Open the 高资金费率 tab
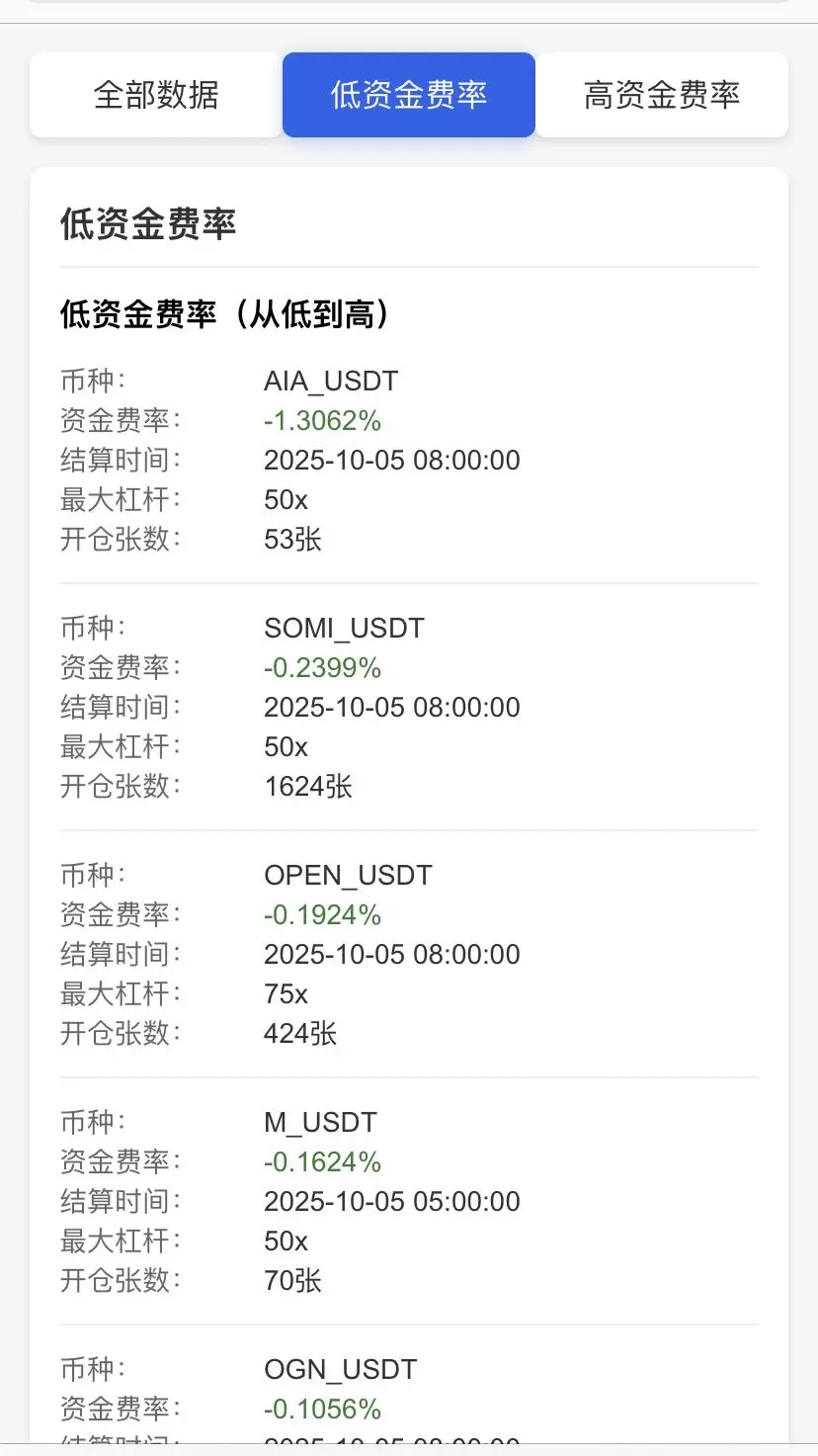Image resolution: width=818 pixels, height=1456 pixels. [x=662, y=95]
